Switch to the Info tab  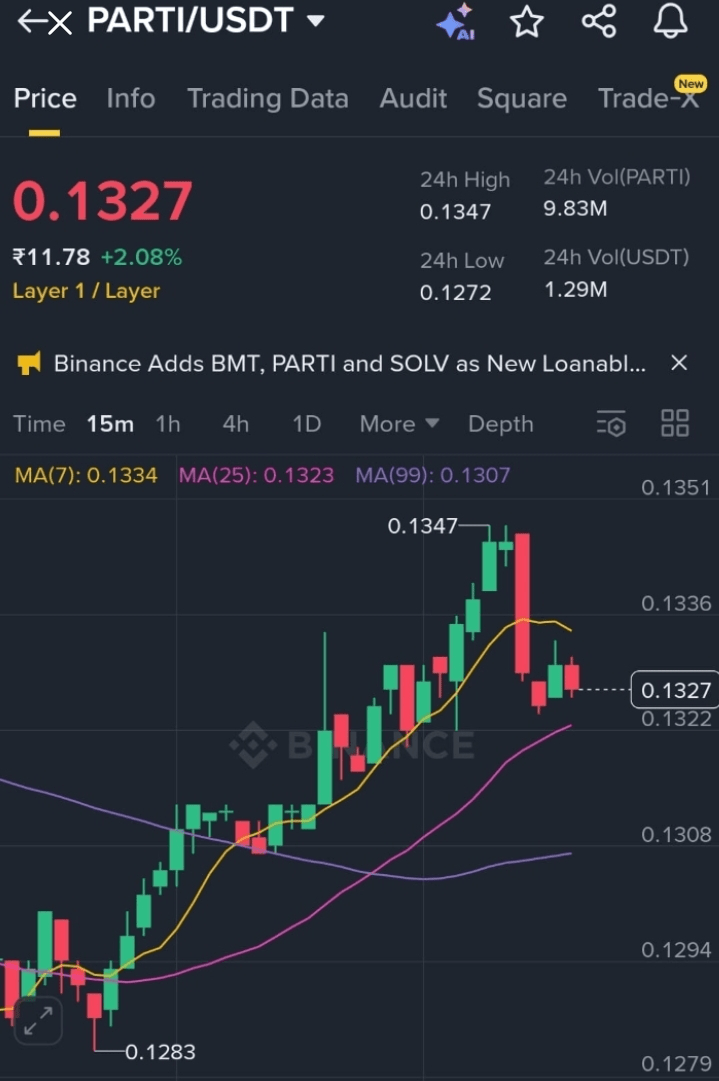(131, 98)
